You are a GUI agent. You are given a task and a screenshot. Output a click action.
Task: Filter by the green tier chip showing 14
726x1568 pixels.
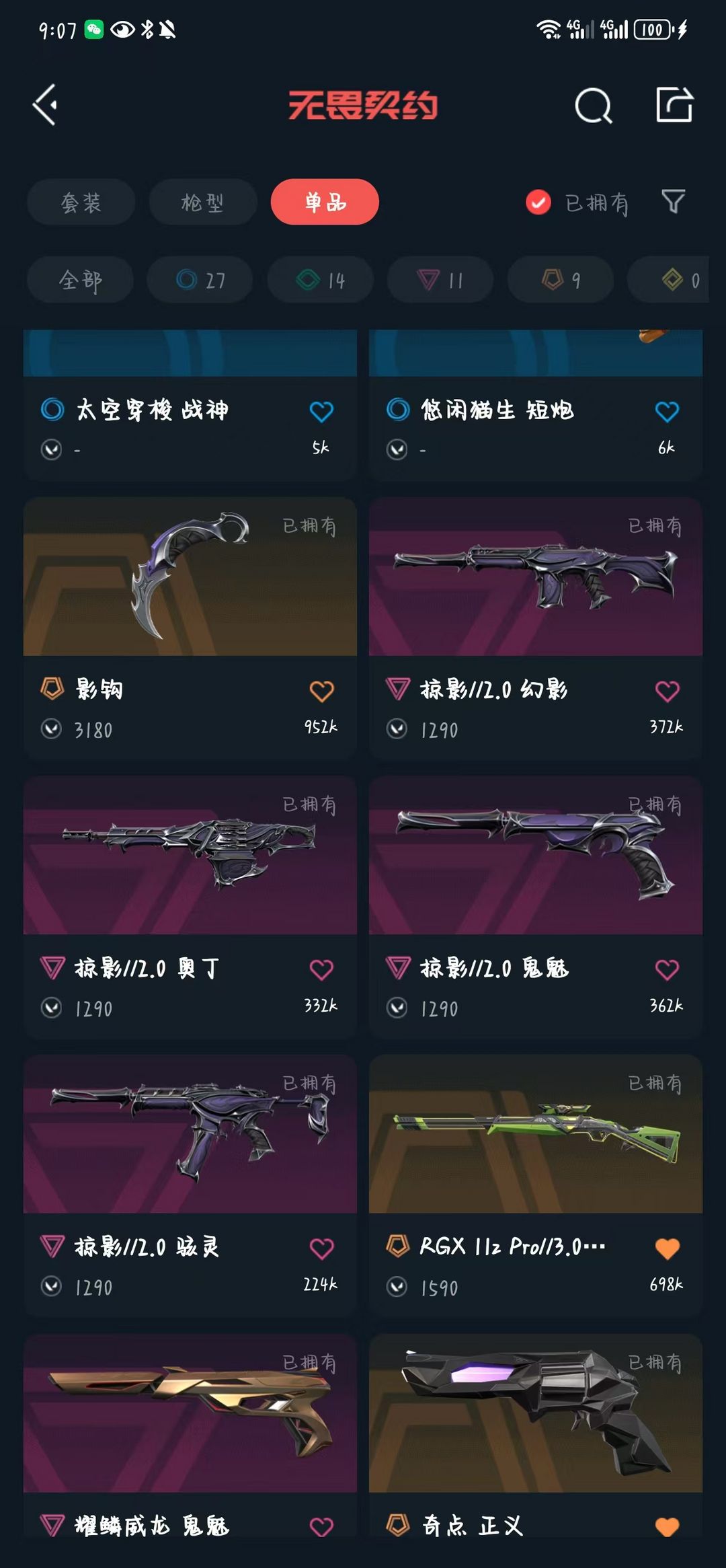[321, 280]
